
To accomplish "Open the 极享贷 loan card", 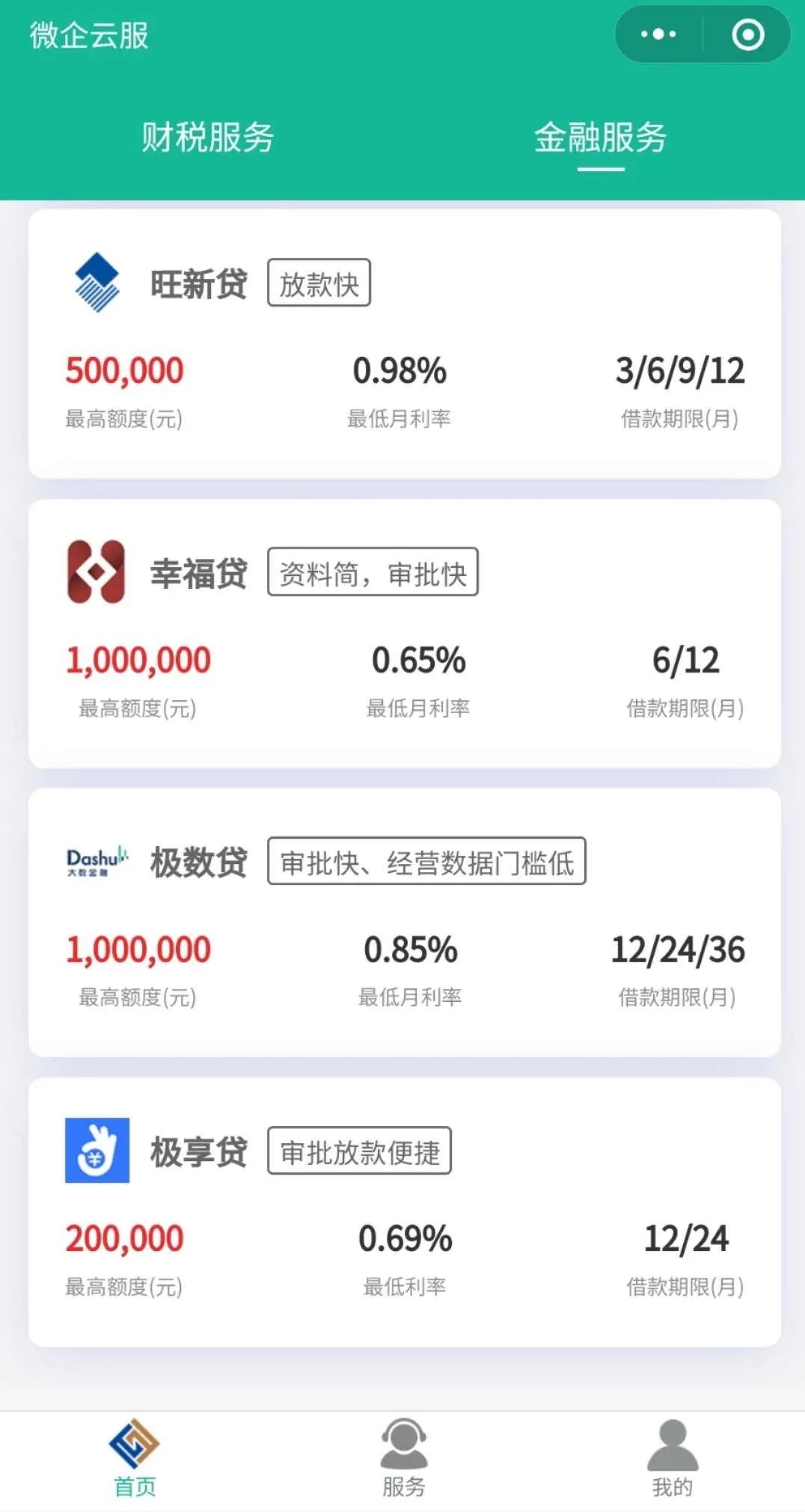I will 405,1212.
